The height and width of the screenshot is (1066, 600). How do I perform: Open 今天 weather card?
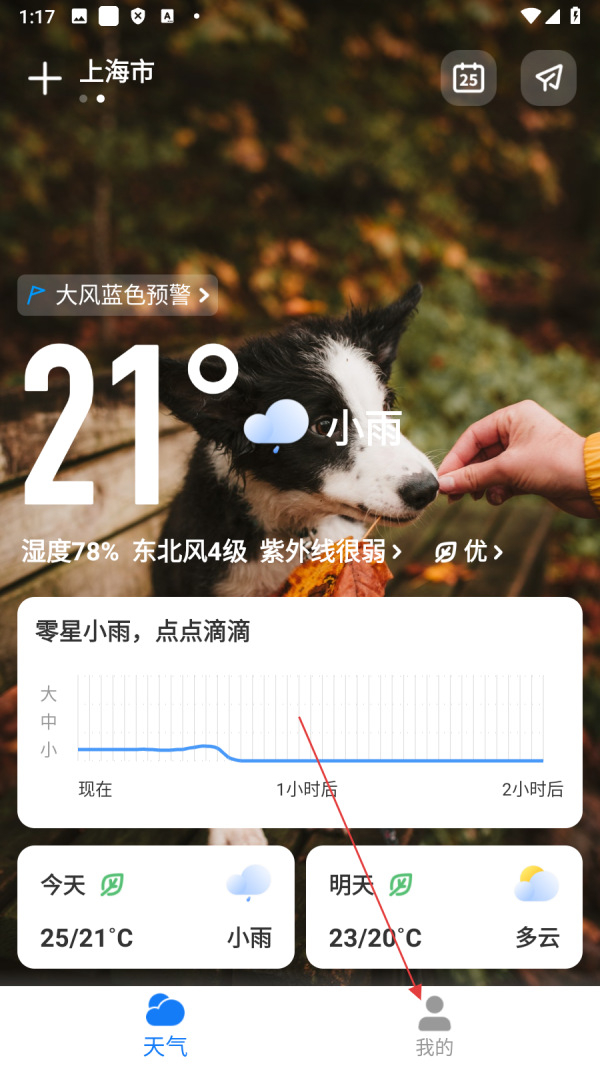coord(156,907)
